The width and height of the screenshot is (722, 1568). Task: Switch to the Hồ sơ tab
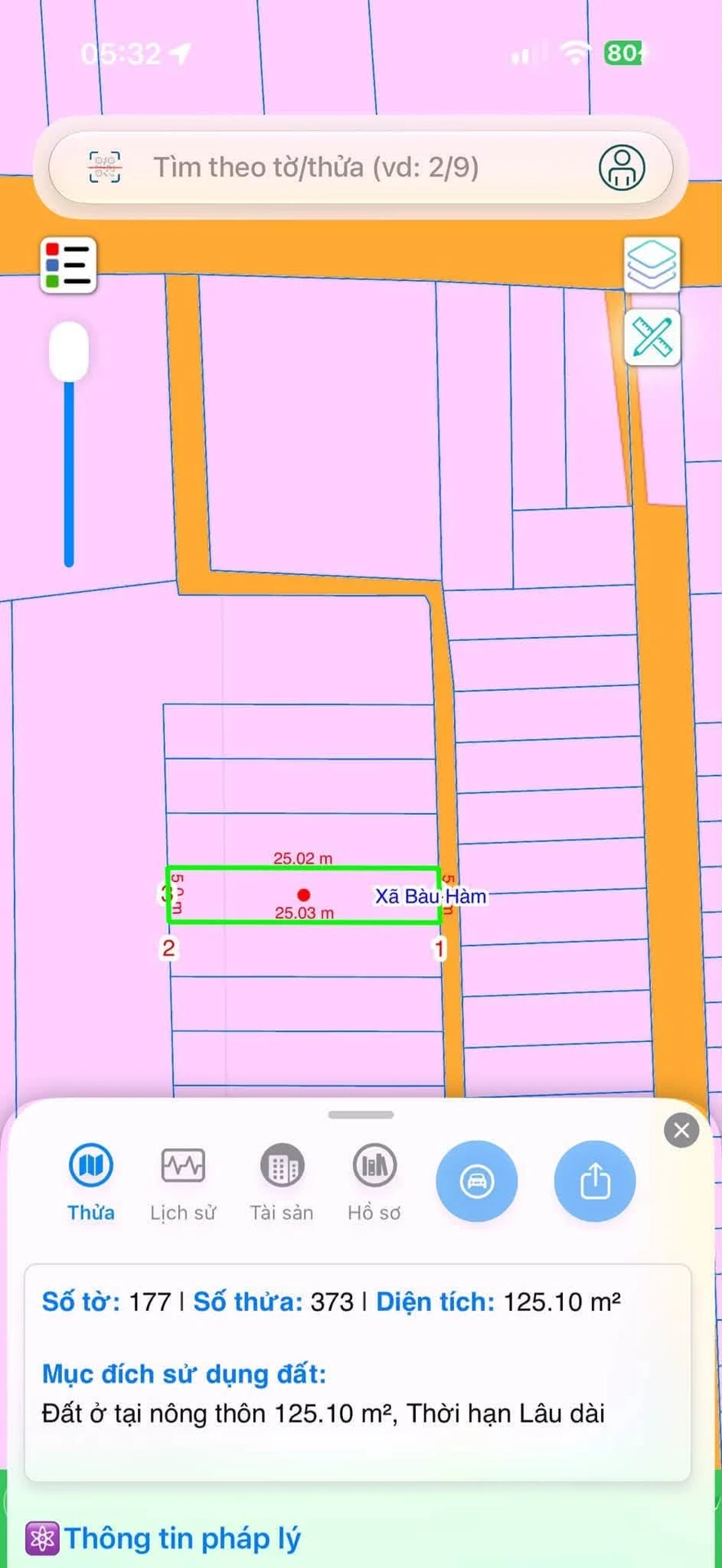(x=374, y=1183)
